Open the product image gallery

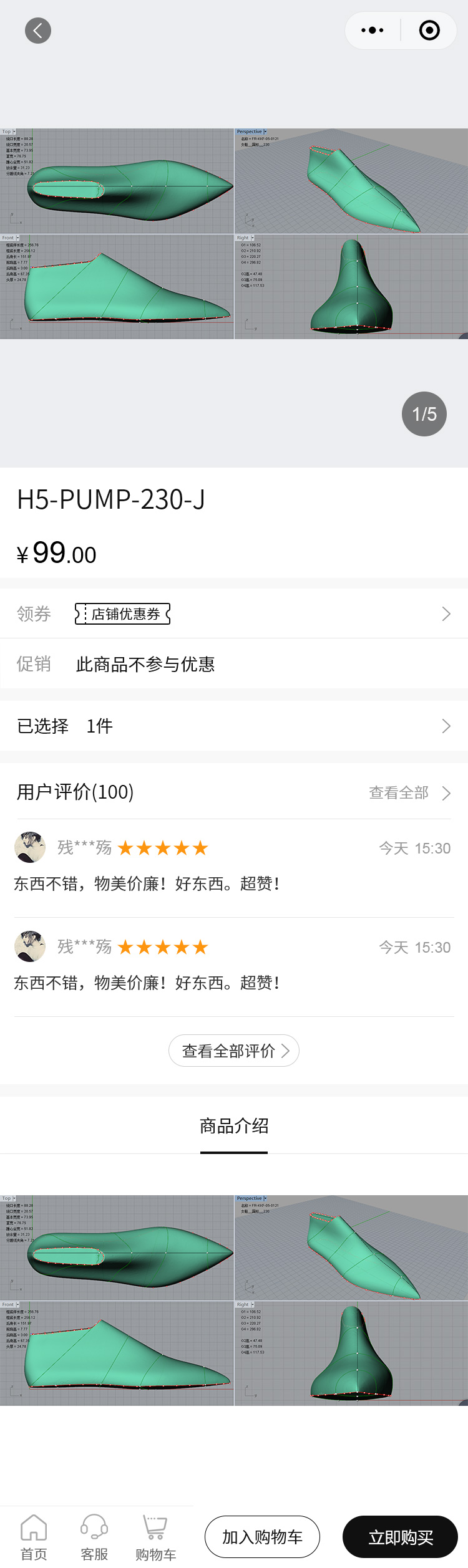[234, 234]
